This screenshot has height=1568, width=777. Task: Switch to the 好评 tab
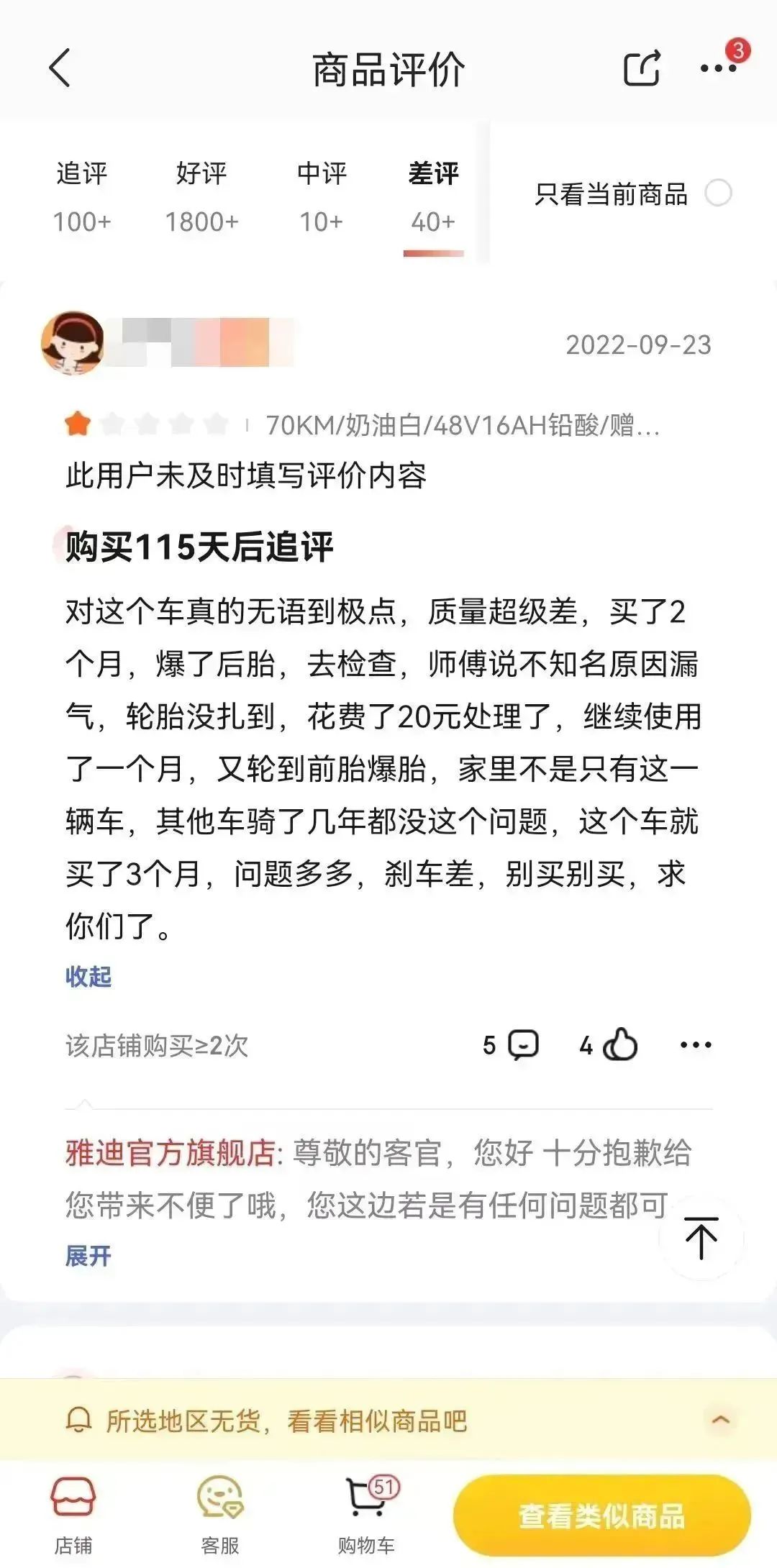pos(201,196)
